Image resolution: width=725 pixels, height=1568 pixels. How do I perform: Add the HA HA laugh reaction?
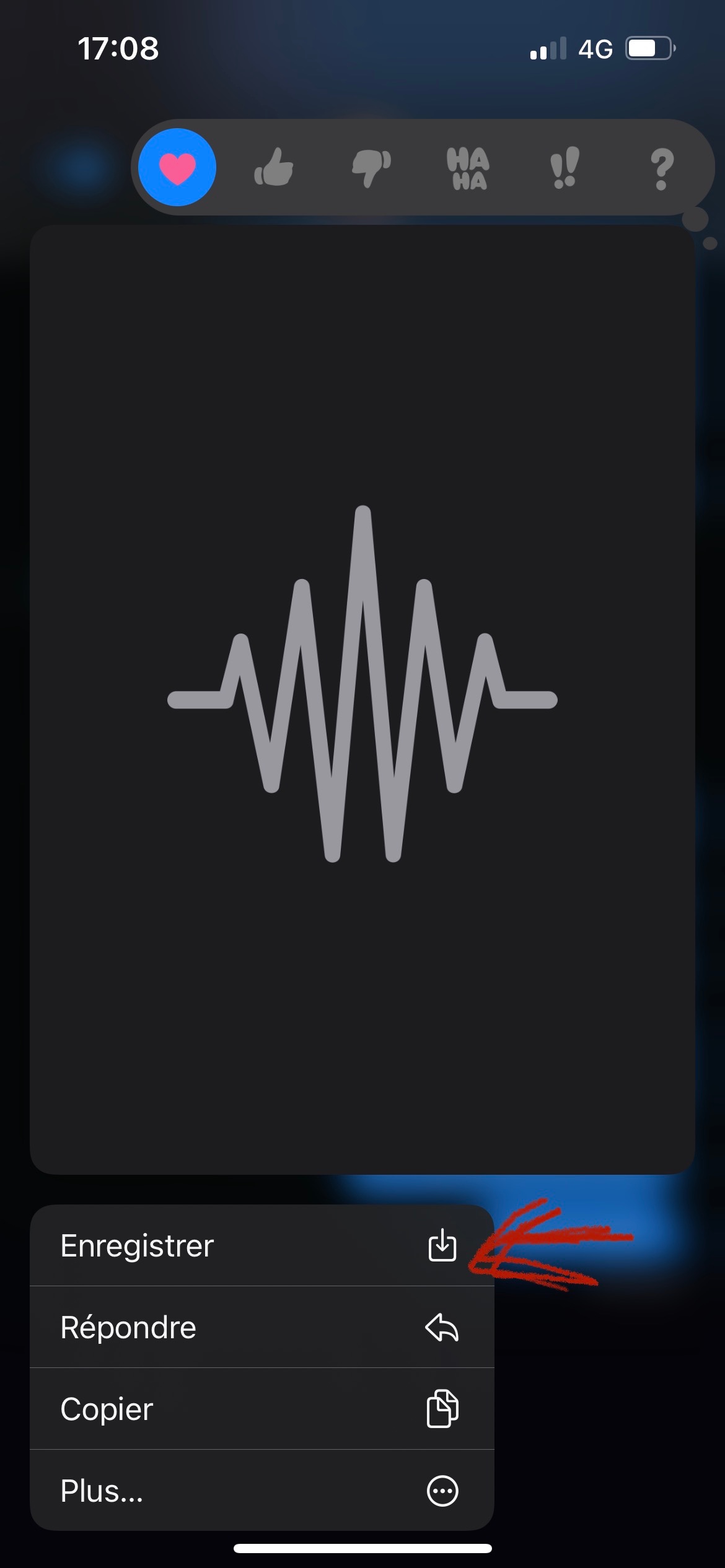pyautogui.click(x=468, y=168)
